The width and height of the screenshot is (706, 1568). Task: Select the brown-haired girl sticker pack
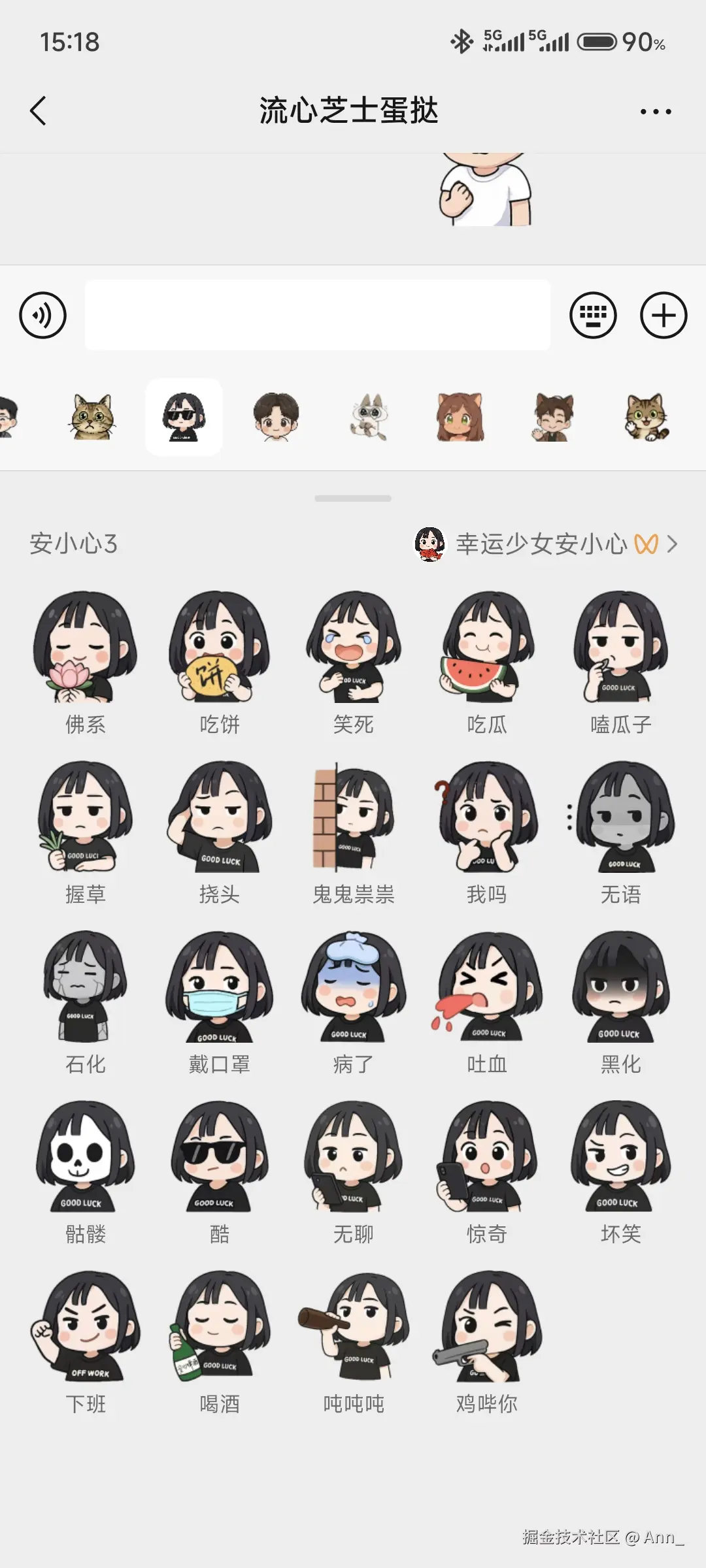459,418
